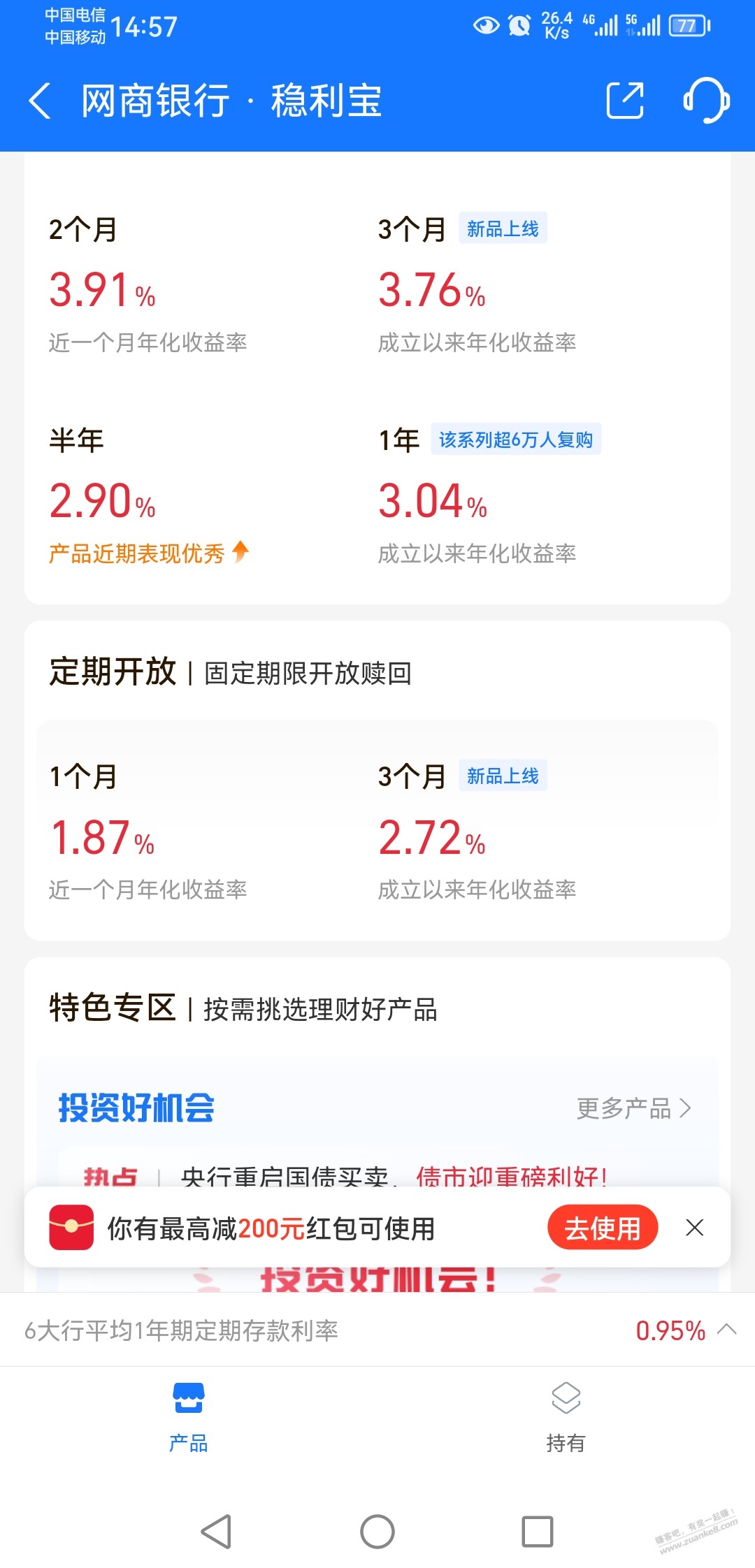The width and height of the screenshot is (755, 1568).
Task: Tap 更多产品 to see more
Action: point(633,1108)
